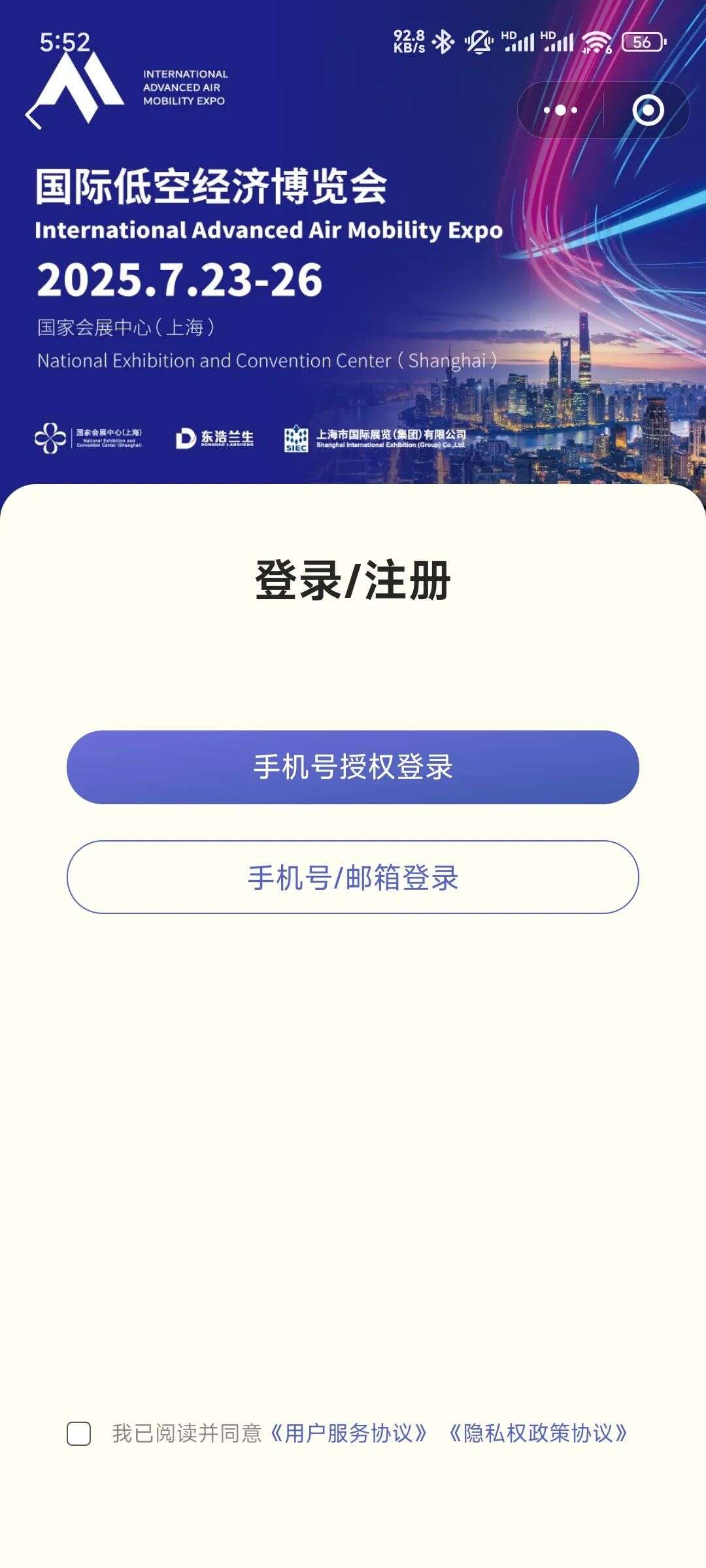This screenshot has width=706, height=1568.
Task: Open the 《用户服务协议》 link
Action: [348, 1433]
